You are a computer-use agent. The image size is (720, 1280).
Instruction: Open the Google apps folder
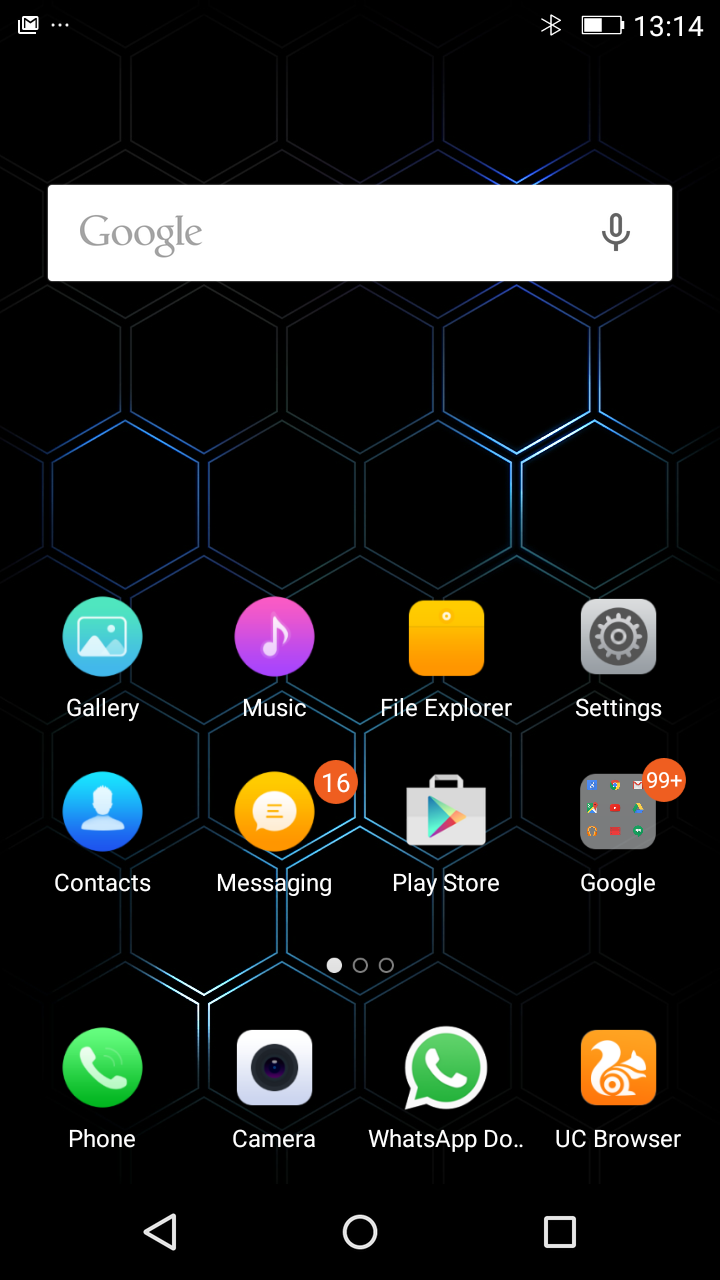pos(618,812)
